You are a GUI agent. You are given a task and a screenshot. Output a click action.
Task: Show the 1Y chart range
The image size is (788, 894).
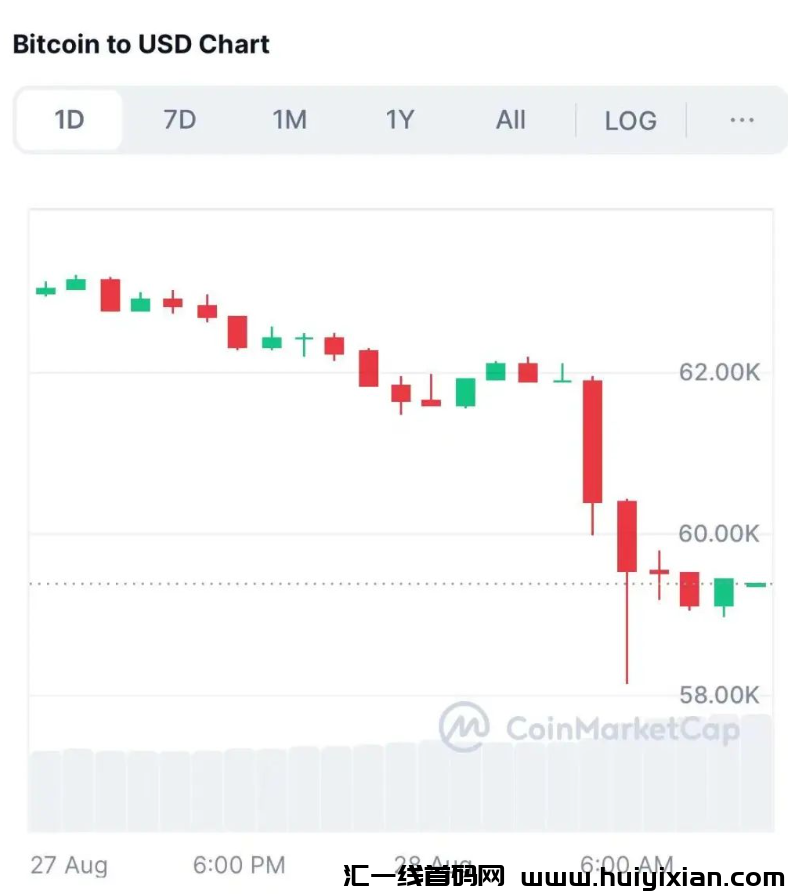(399, 120)
